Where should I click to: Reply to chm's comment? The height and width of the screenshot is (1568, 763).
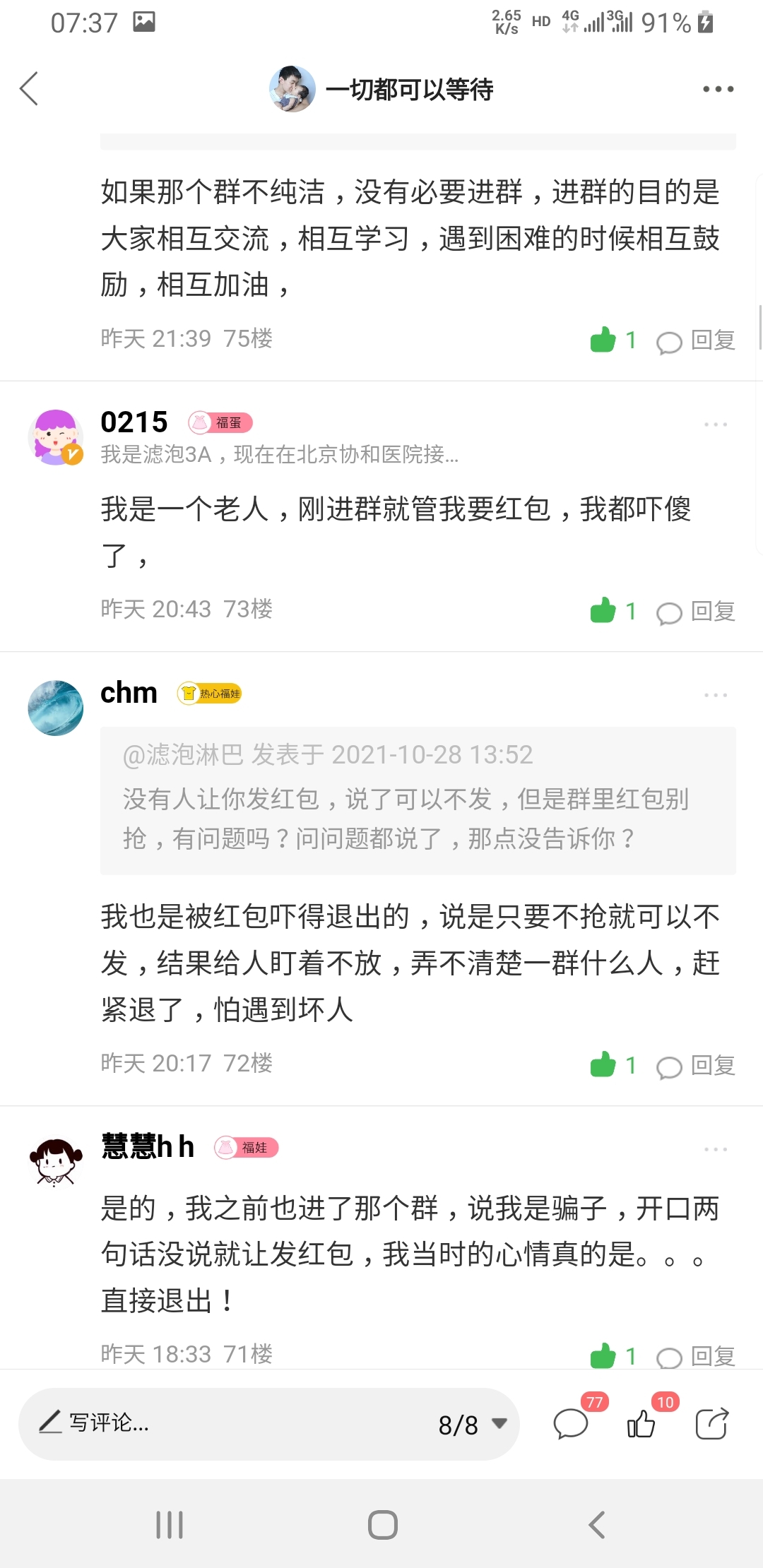tap(697, 1065)
